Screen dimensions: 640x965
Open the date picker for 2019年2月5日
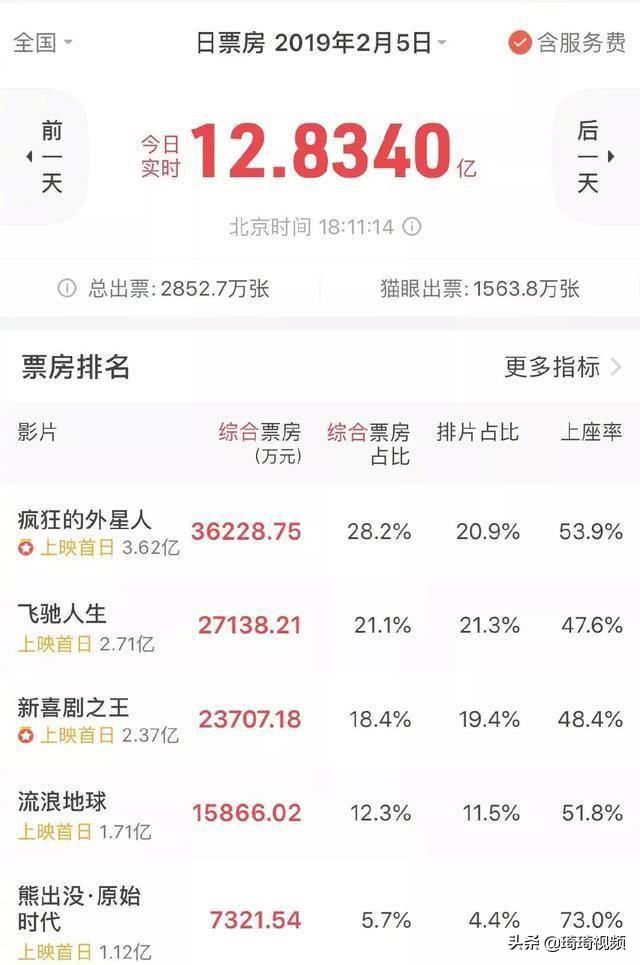click(322, 43)
